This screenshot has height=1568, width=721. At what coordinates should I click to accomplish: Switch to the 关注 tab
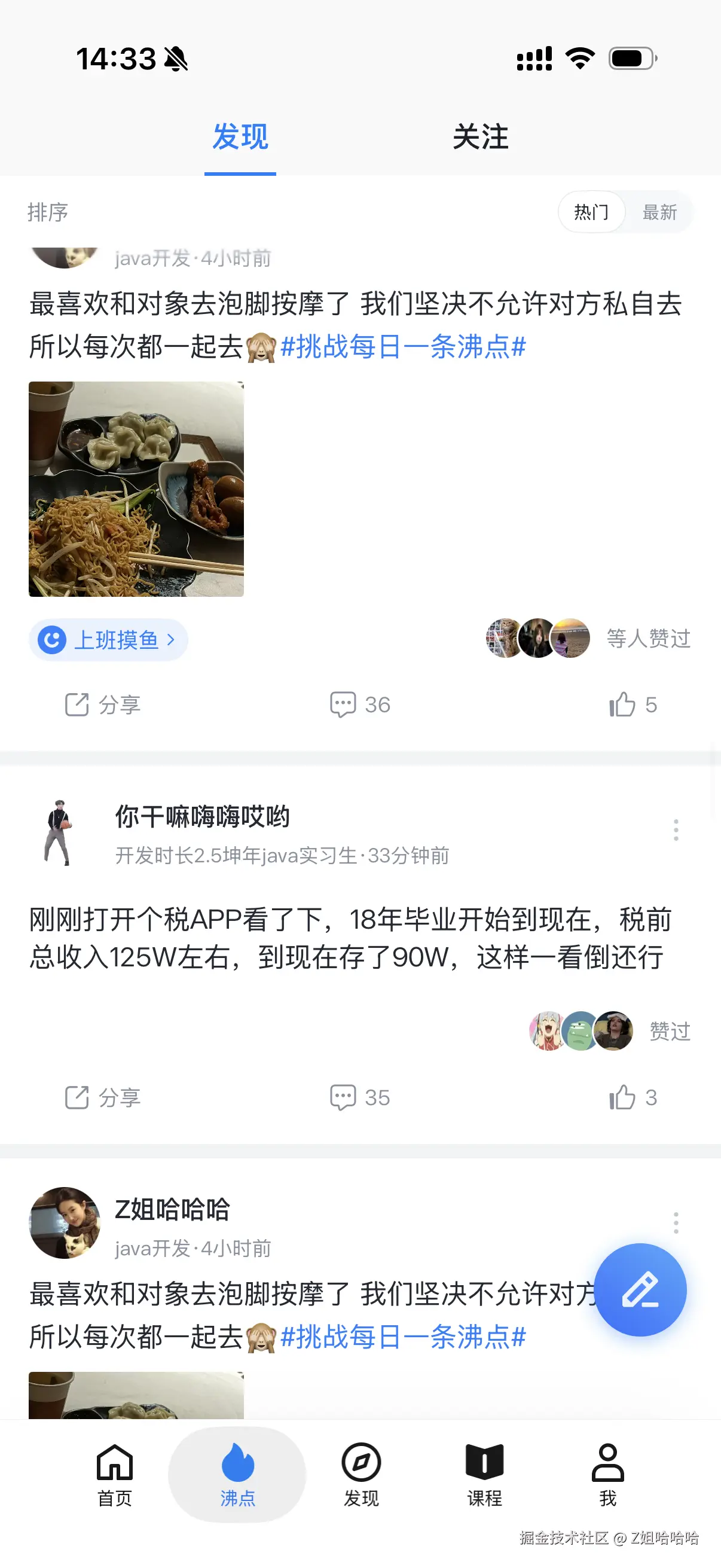coord(481,137)
